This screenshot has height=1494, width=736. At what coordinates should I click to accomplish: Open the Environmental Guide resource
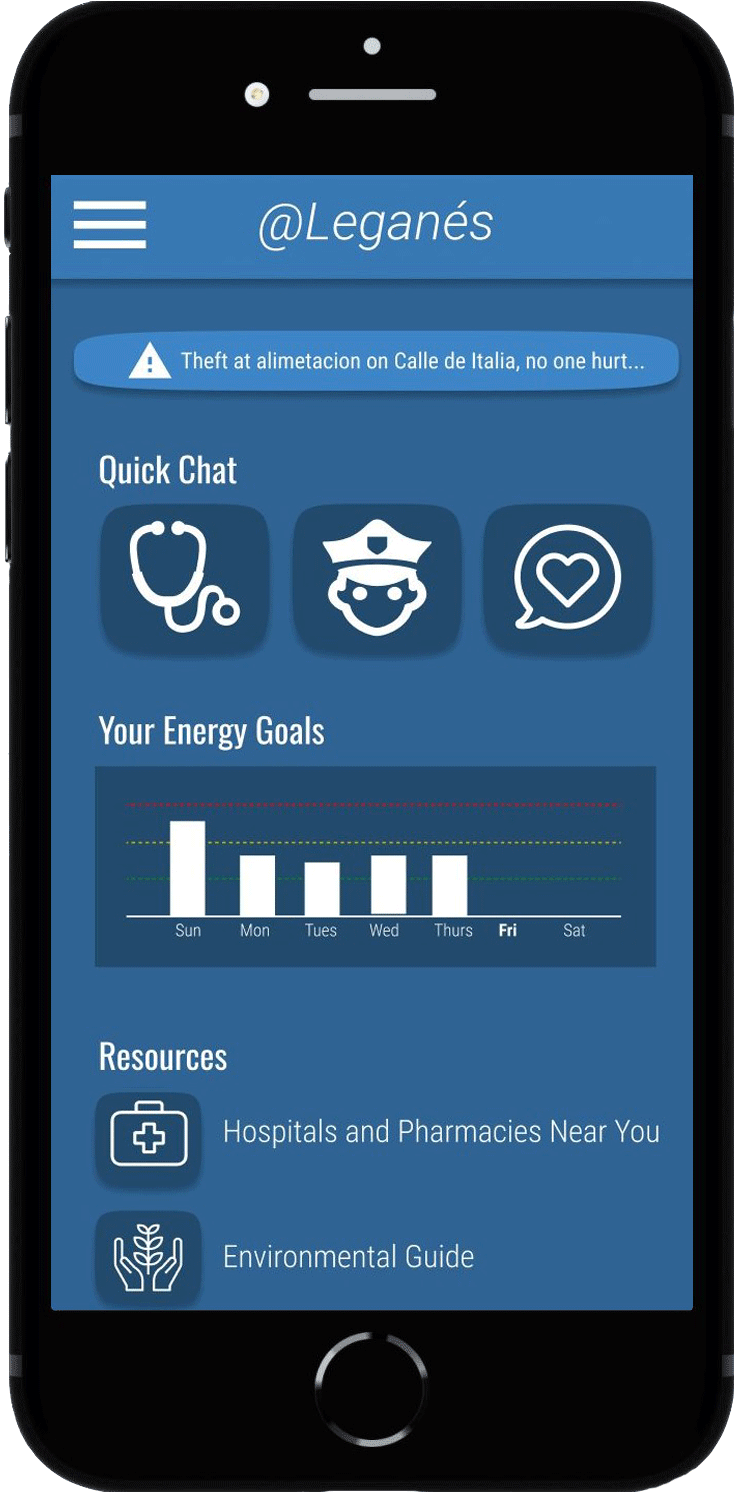[x=348, y=1256]
